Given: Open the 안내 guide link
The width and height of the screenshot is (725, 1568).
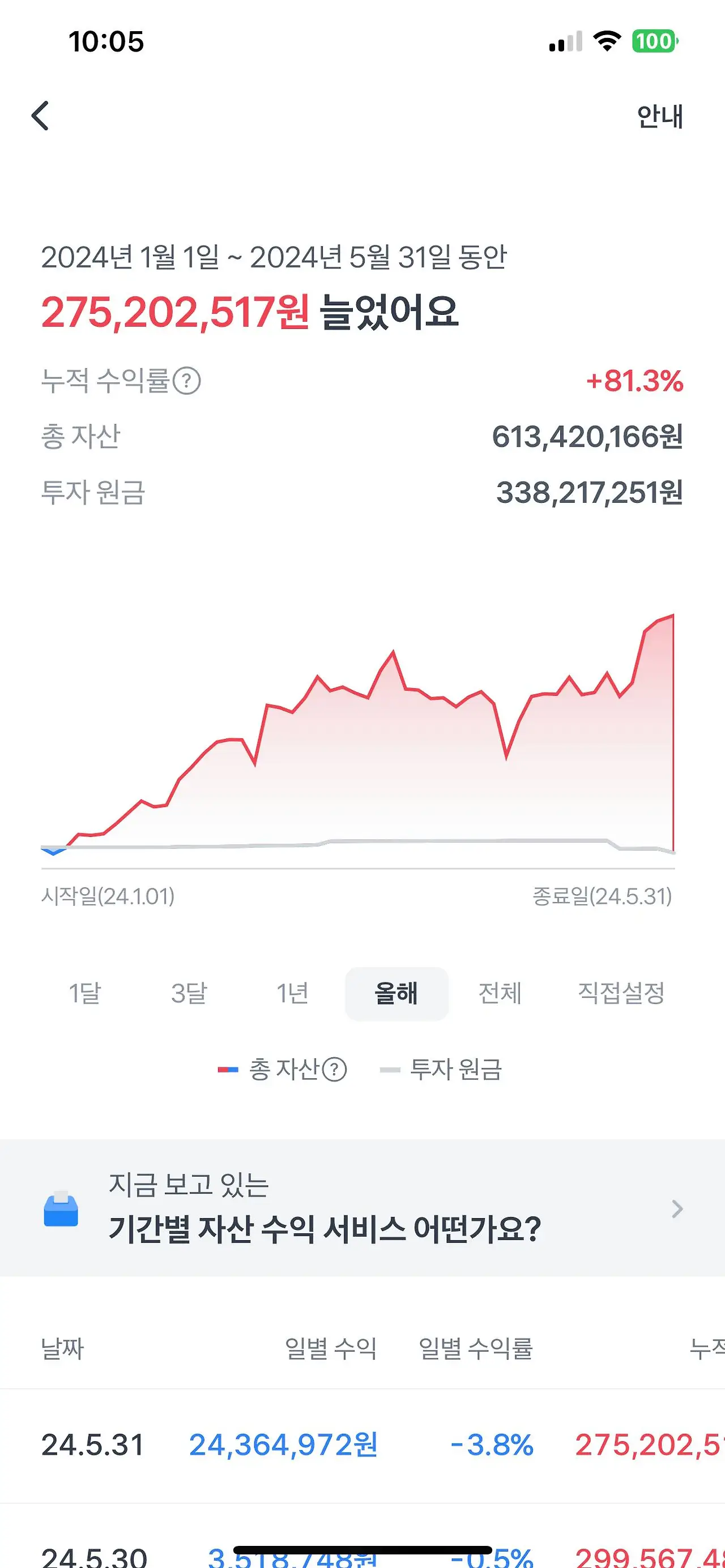Looking at the screenshot, I should pyautogui.click(x=659, y=116).
